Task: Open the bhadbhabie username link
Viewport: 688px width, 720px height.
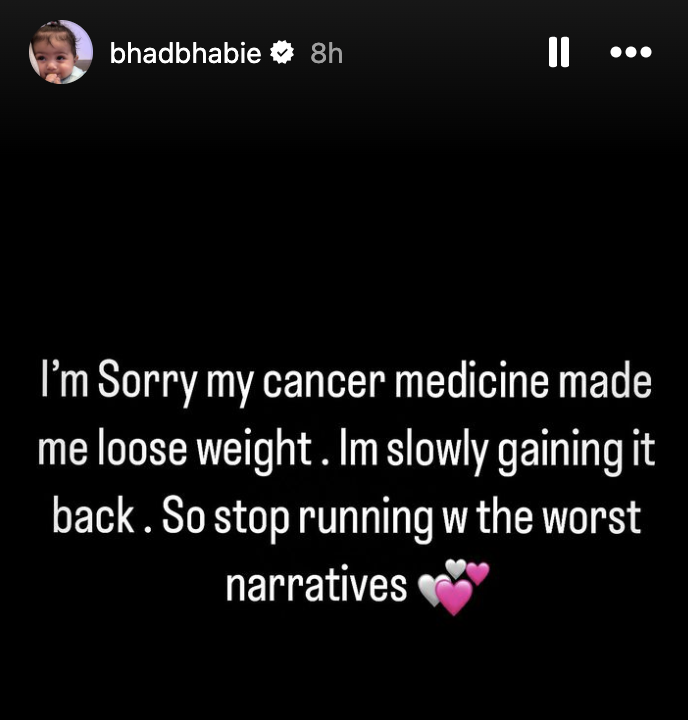Action: [x=185, y=54]
